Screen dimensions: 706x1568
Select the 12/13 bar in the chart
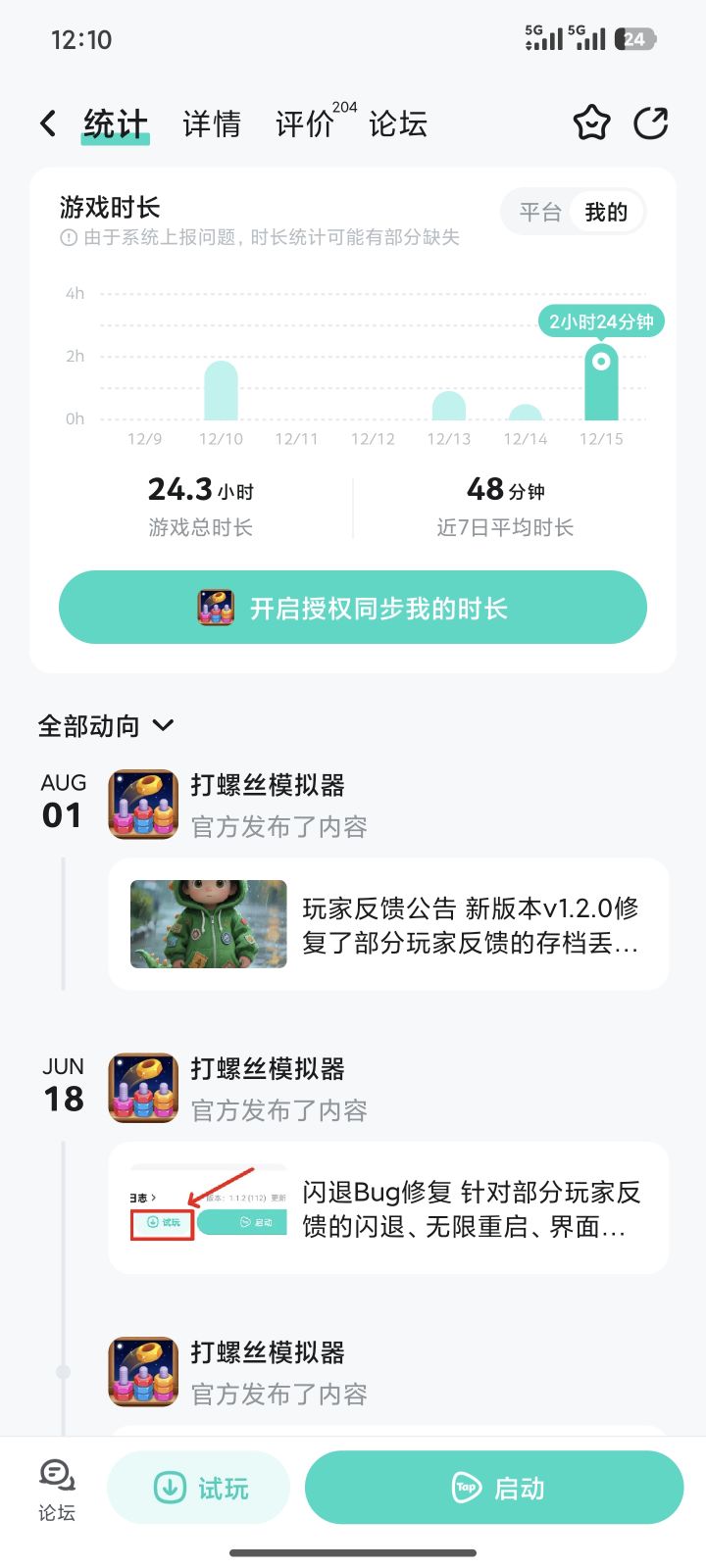coord(449,406)
